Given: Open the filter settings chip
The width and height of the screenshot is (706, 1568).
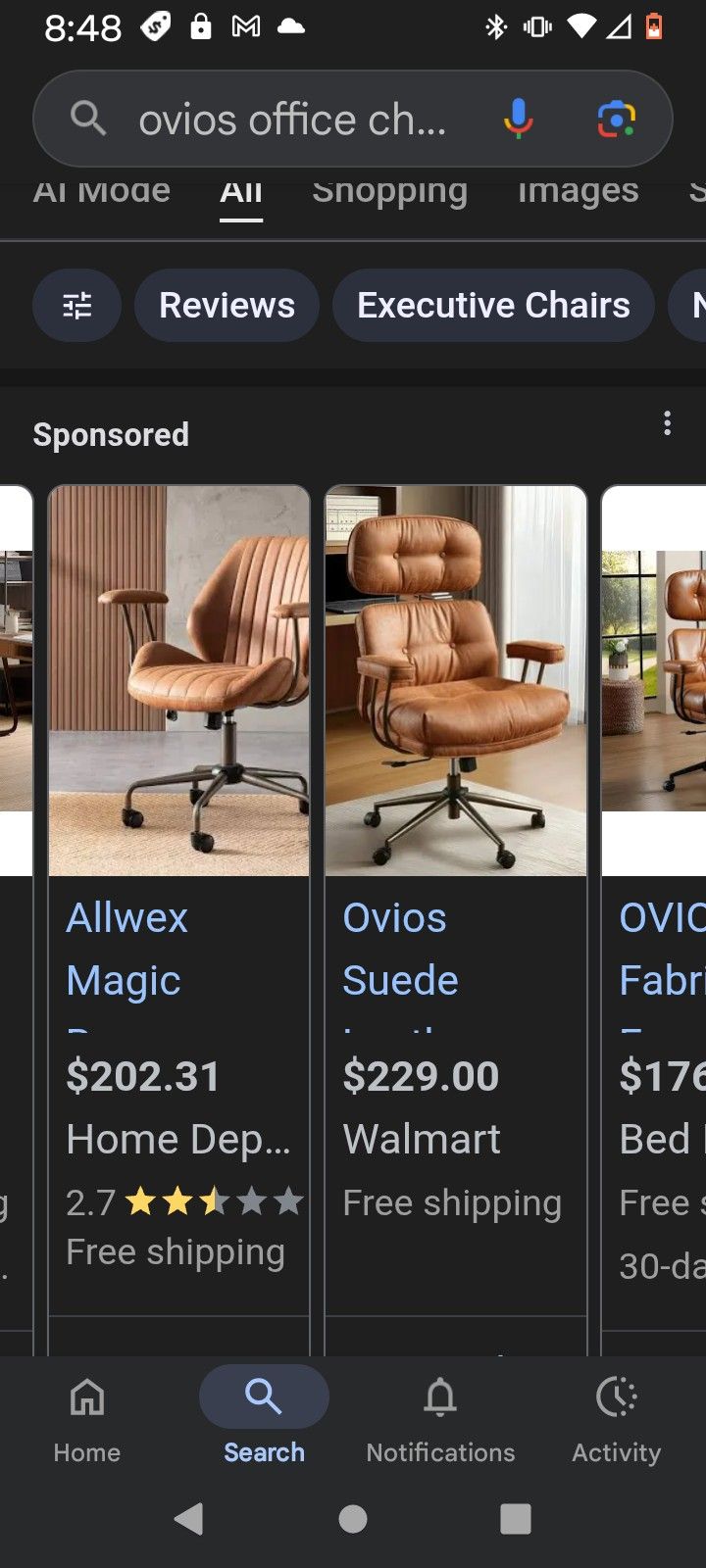Looking at the screenshot, I should pos(77,306).
